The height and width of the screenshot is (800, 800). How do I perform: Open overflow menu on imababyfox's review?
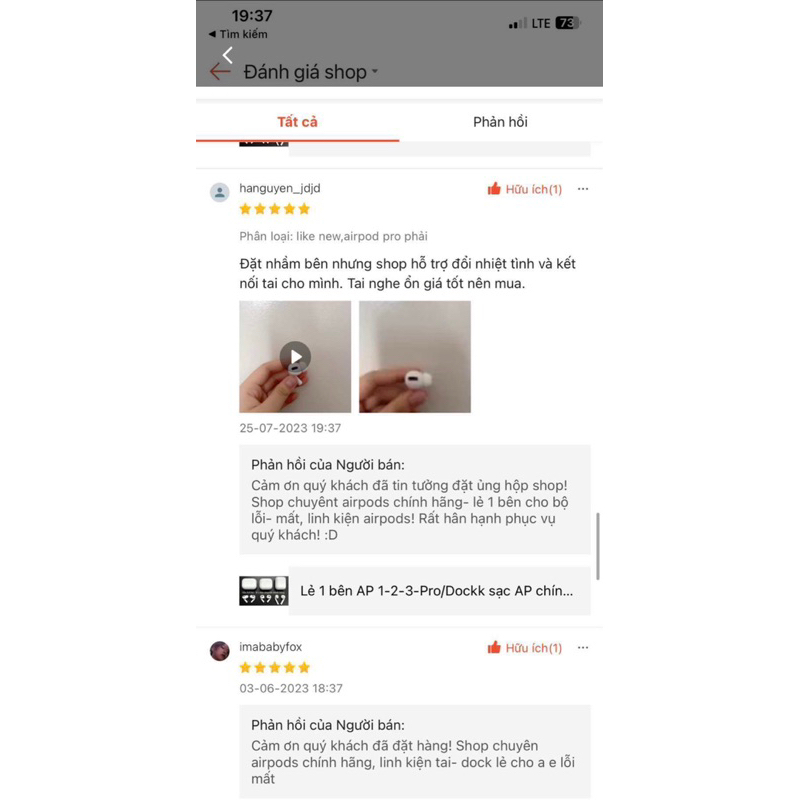click(583, 648)
